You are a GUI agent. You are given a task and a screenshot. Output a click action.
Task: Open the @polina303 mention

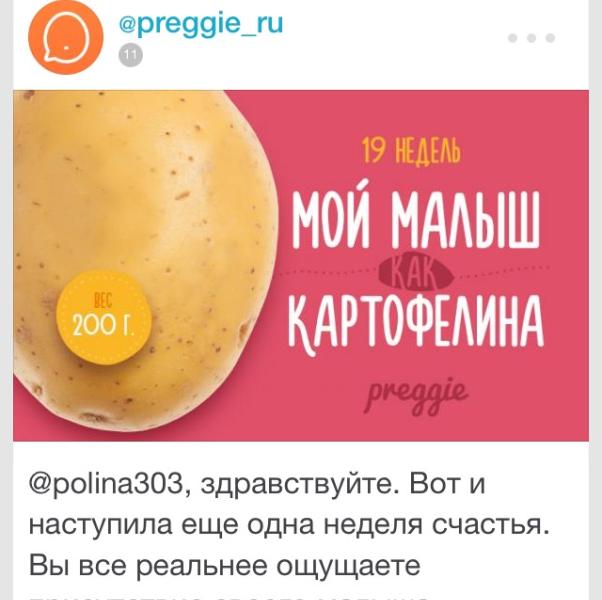(105, 483)
